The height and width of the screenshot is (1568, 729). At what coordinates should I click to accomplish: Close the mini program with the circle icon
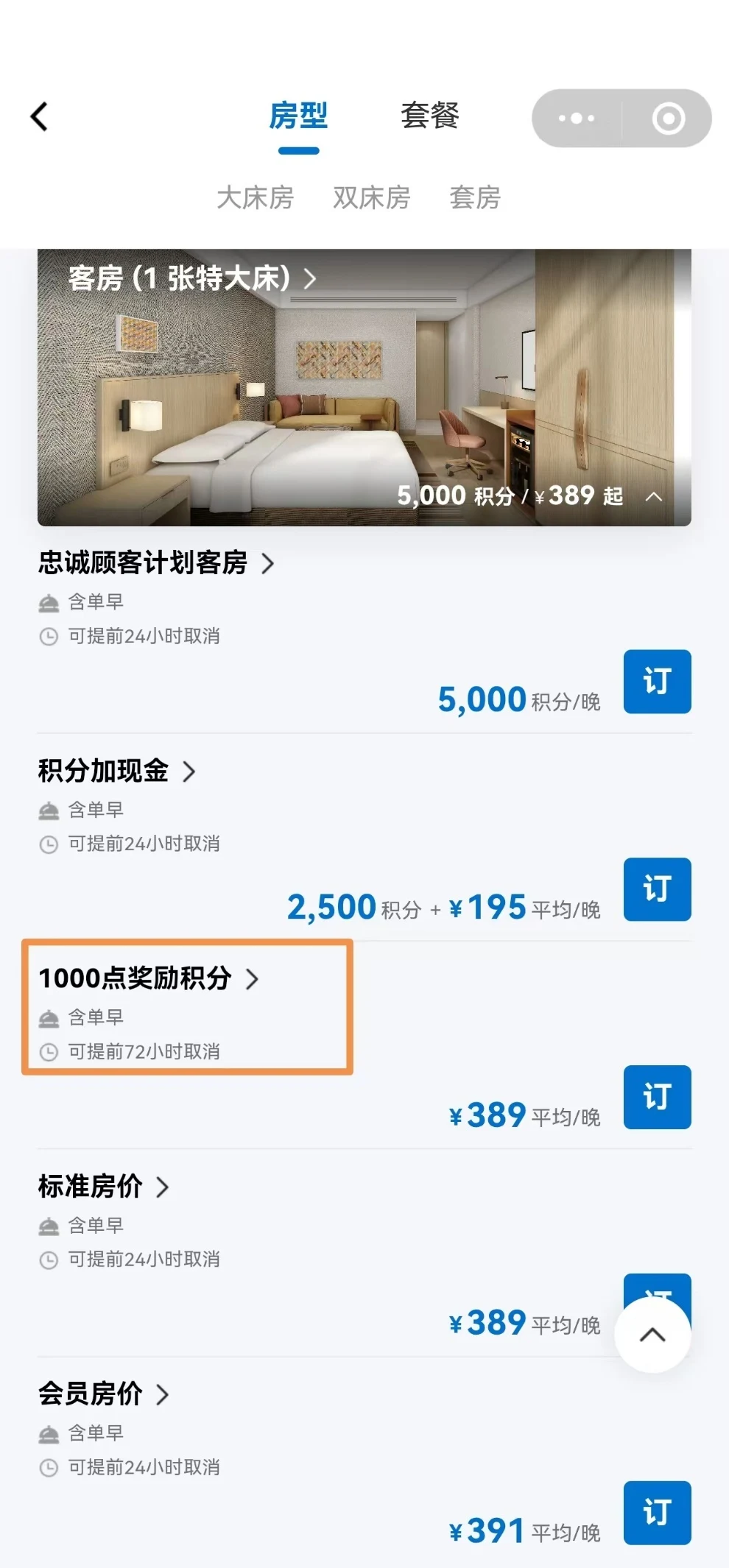668,118
